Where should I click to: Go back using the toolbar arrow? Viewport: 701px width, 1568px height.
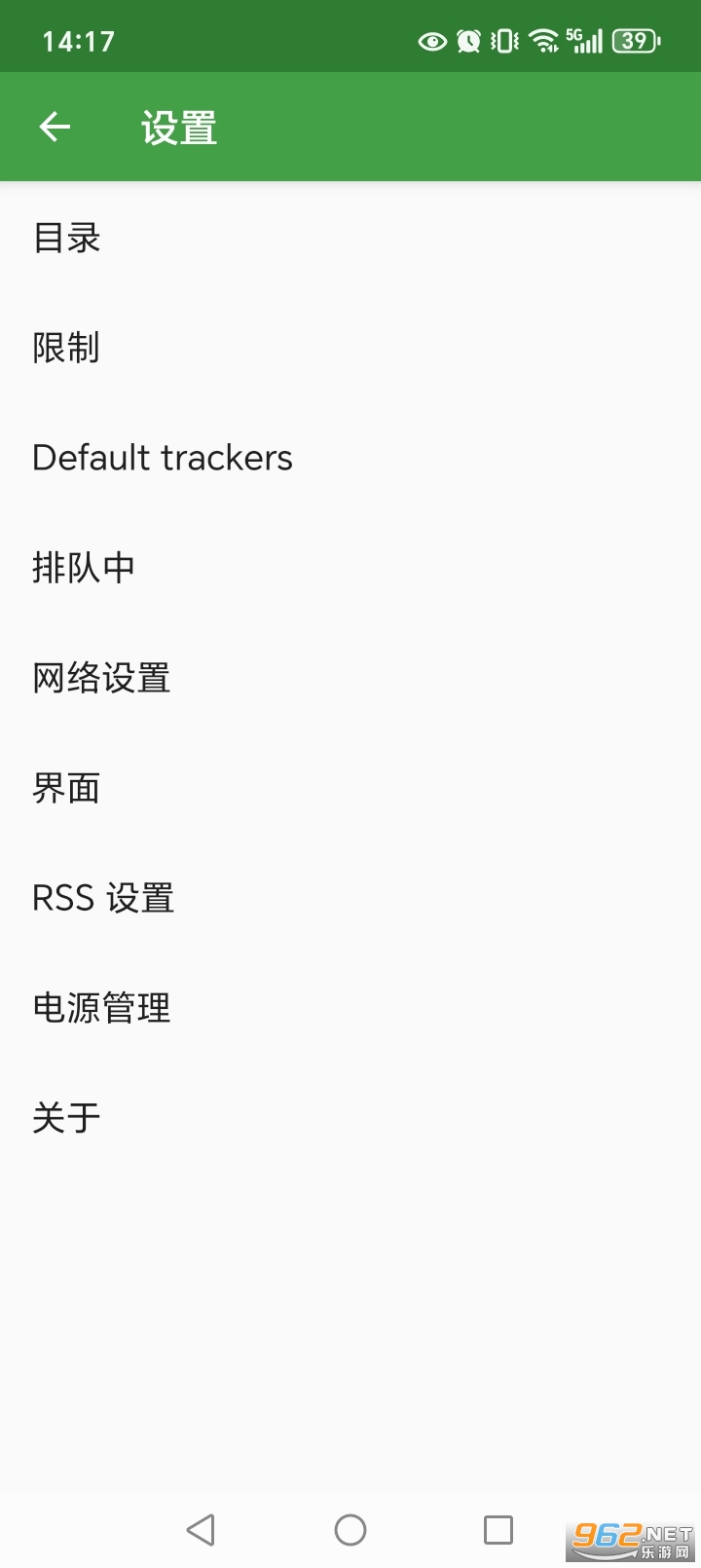(55, 127)
